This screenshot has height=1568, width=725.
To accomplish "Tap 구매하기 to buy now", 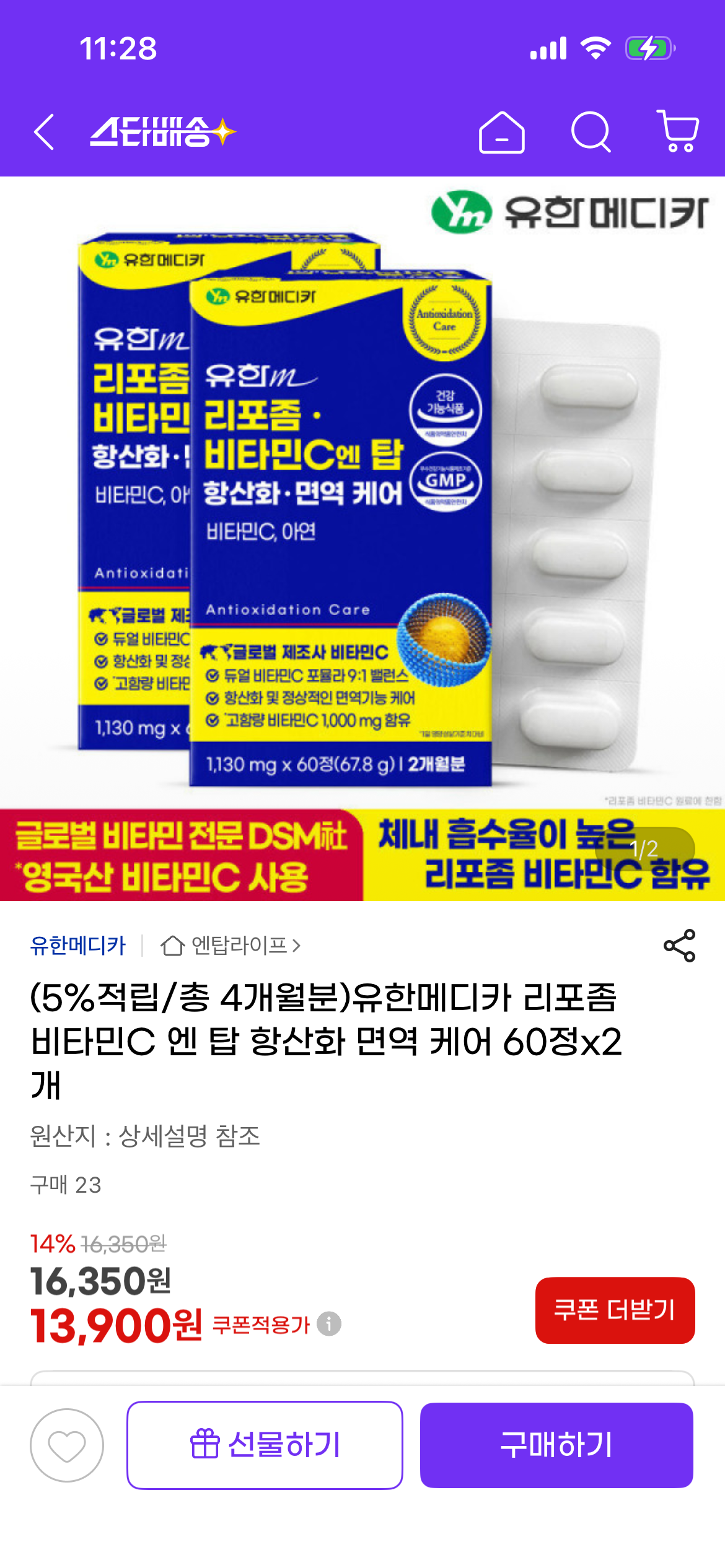I will click(556, 1445).
